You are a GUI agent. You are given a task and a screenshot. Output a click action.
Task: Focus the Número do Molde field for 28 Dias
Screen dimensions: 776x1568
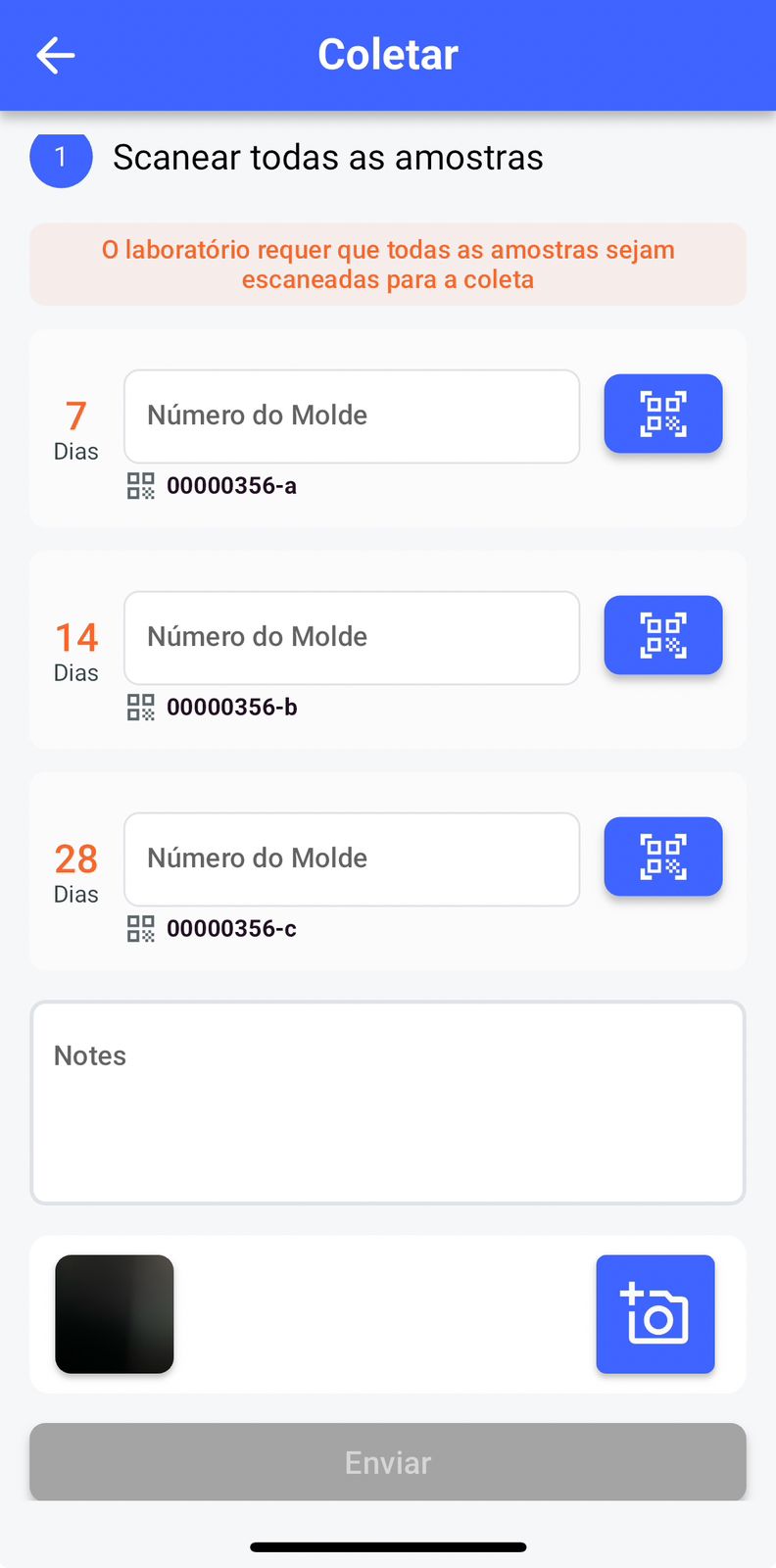351,859
